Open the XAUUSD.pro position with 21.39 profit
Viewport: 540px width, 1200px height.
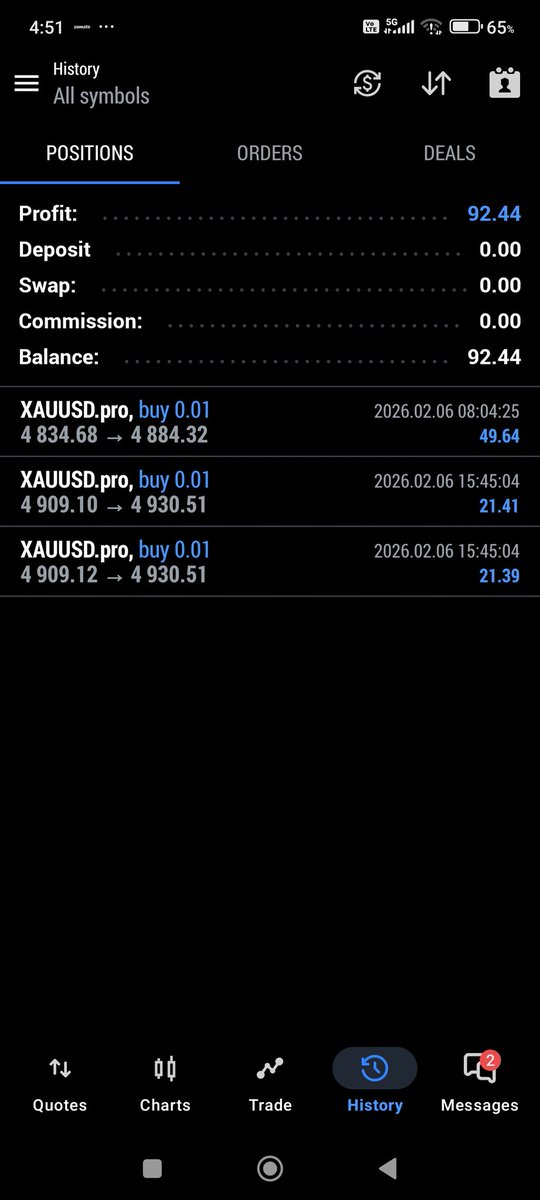[x=270, y=562]
